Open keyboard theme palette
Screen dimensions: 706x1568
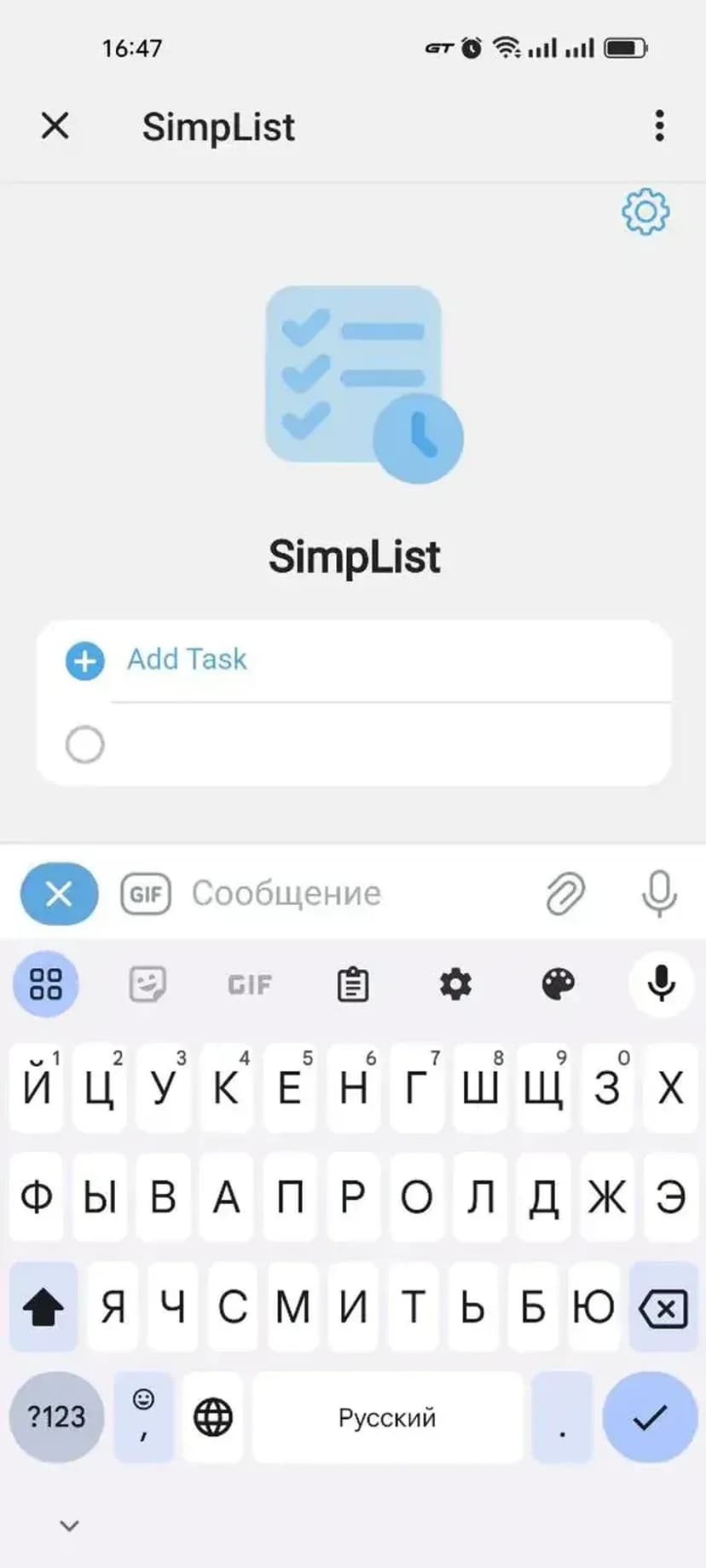tap(558, 984)
